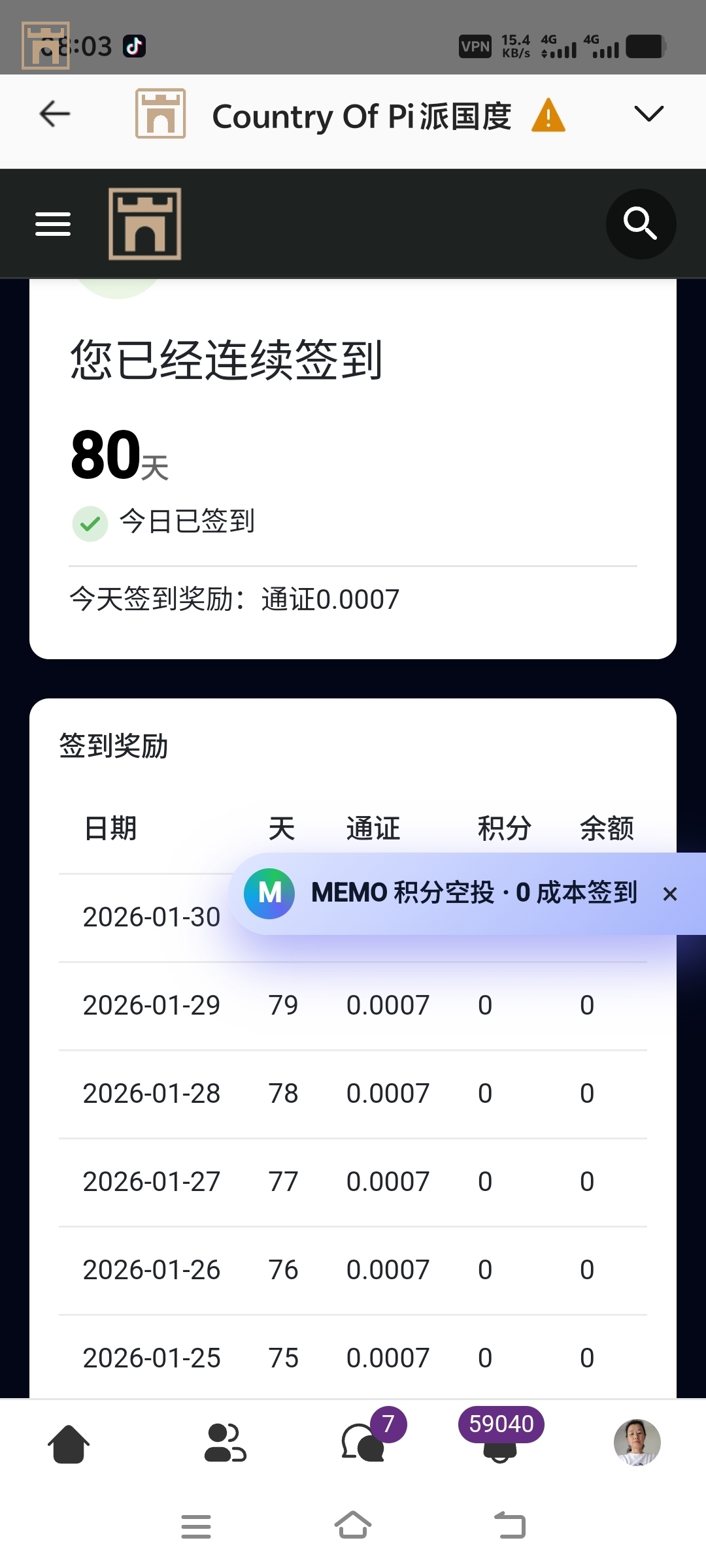Image resolution: width=706 pixels, height=1568 pixels.
Task: Tap the system home button
Action: [353, 1526]
